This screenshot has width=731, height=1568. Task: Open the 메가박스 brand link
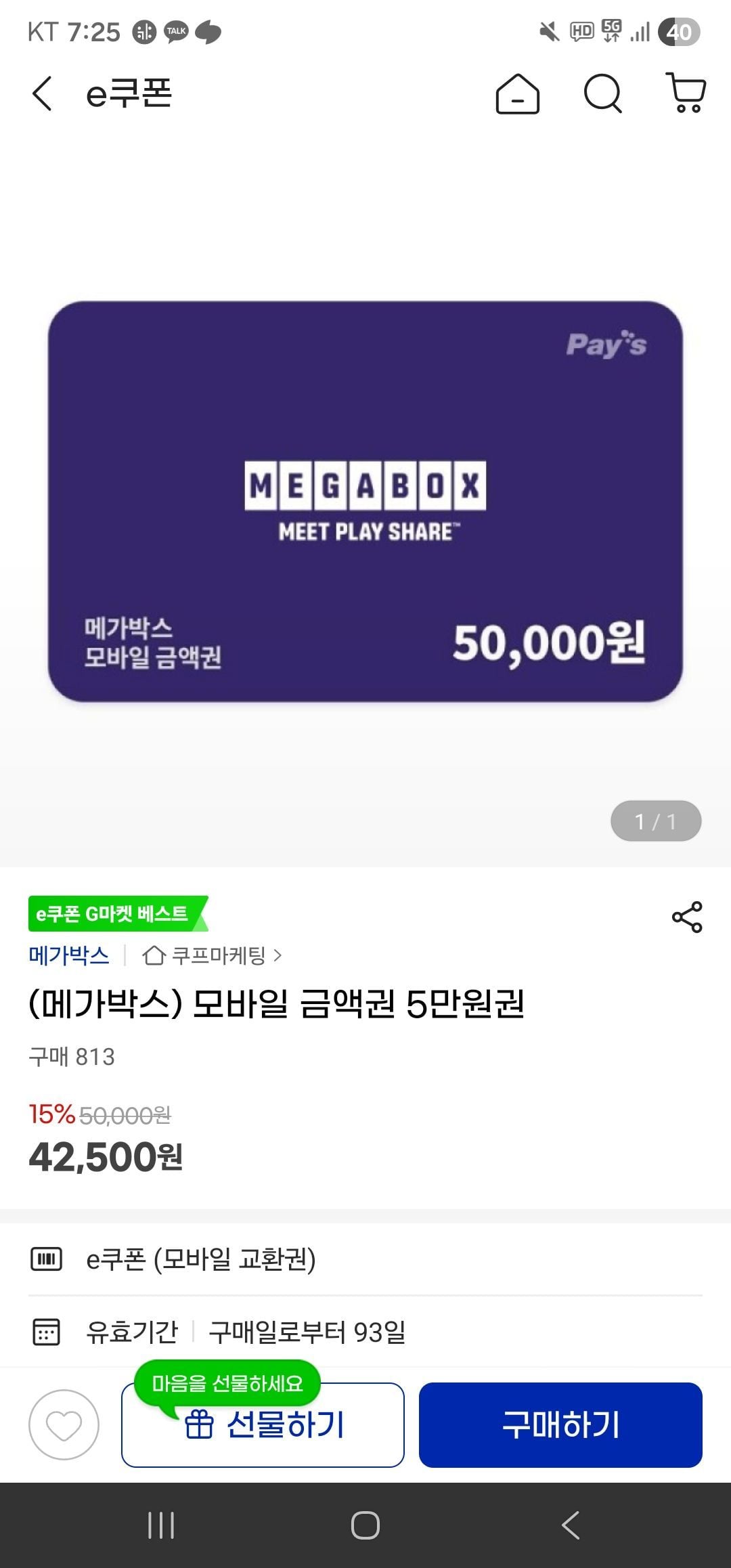[69, 955]
